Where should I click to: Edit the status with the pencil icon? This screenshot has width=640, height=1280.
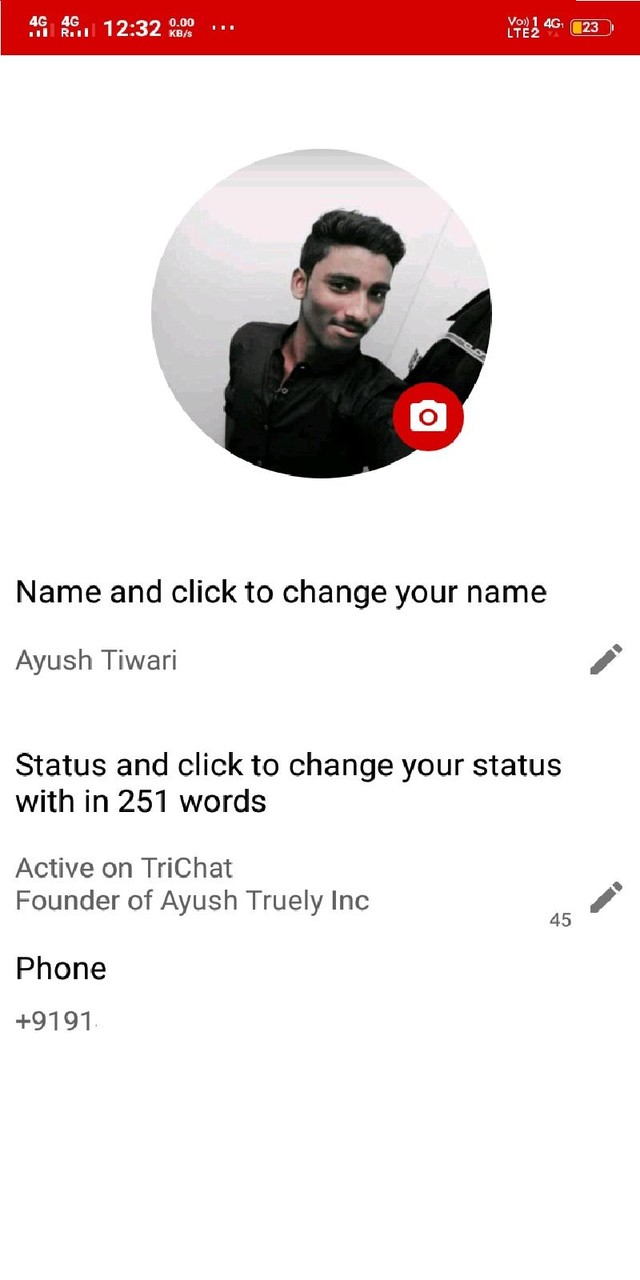point(606,897)
